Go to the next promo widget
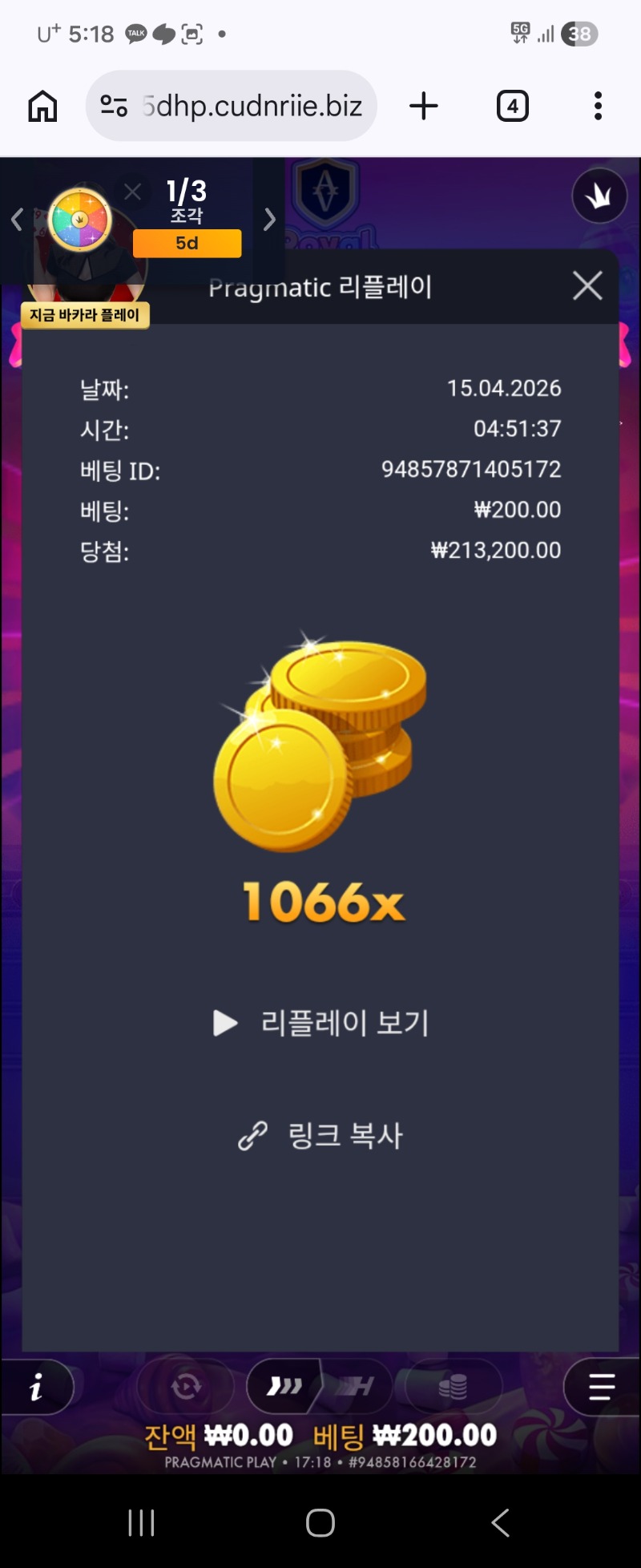The width and height of the screenshot is (641, 1568). (270, 219)
